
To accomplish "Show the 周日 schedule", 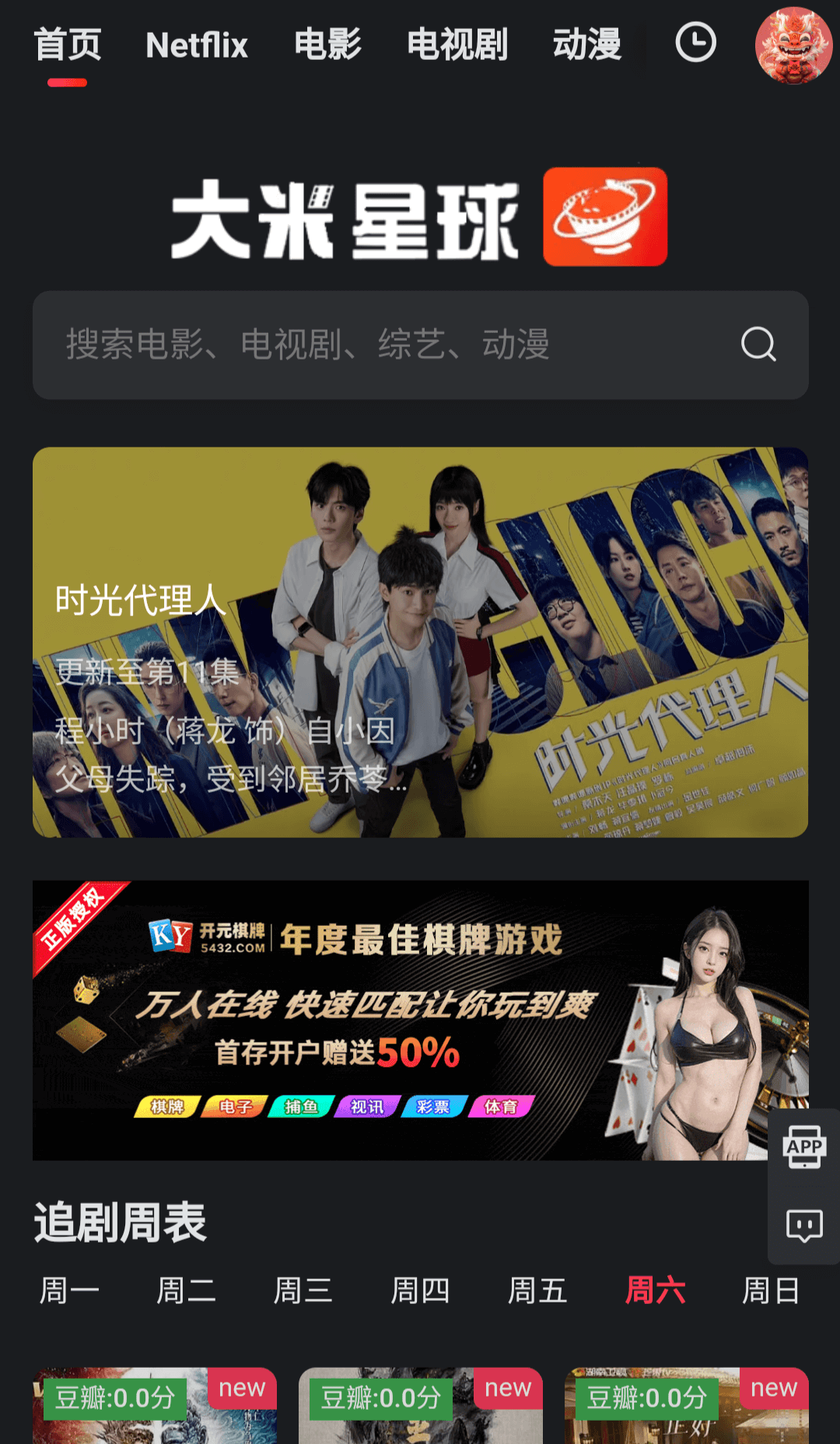I will click(x=771, y=1291).
